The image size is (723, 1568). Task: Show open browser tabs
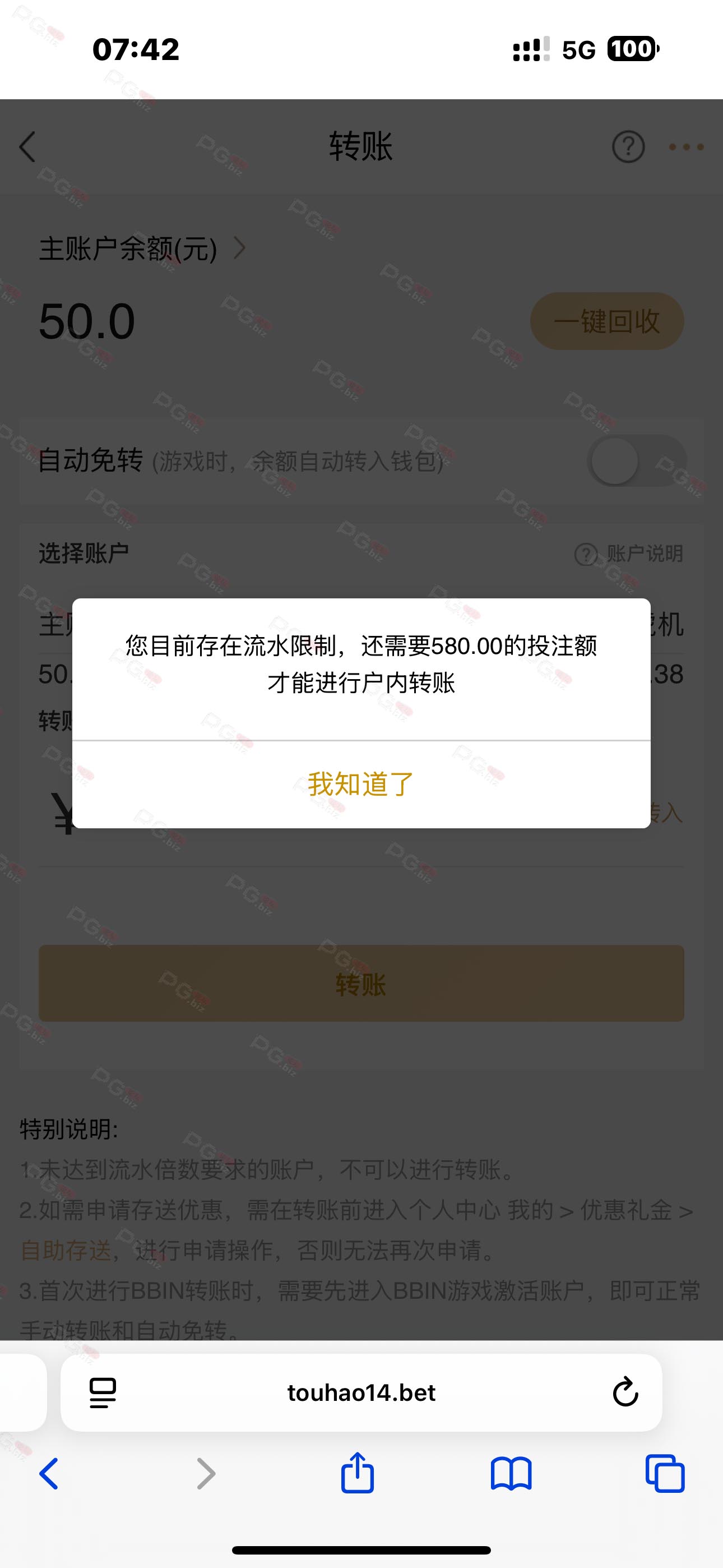pyautogui.click(x=665, y=1473)
